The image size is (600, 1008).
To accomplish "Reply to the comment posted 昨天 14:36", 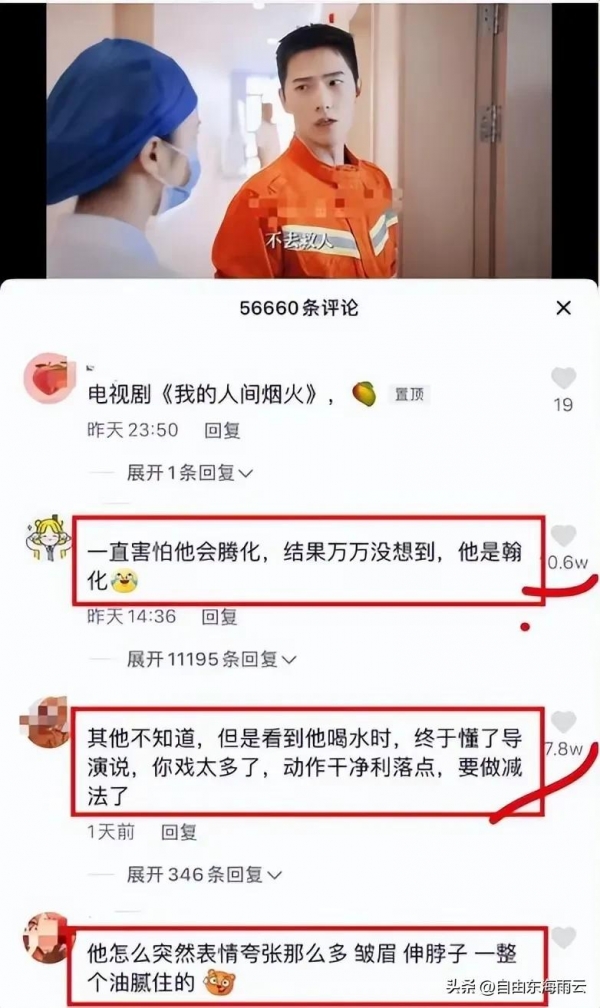I will pos(219,616).
